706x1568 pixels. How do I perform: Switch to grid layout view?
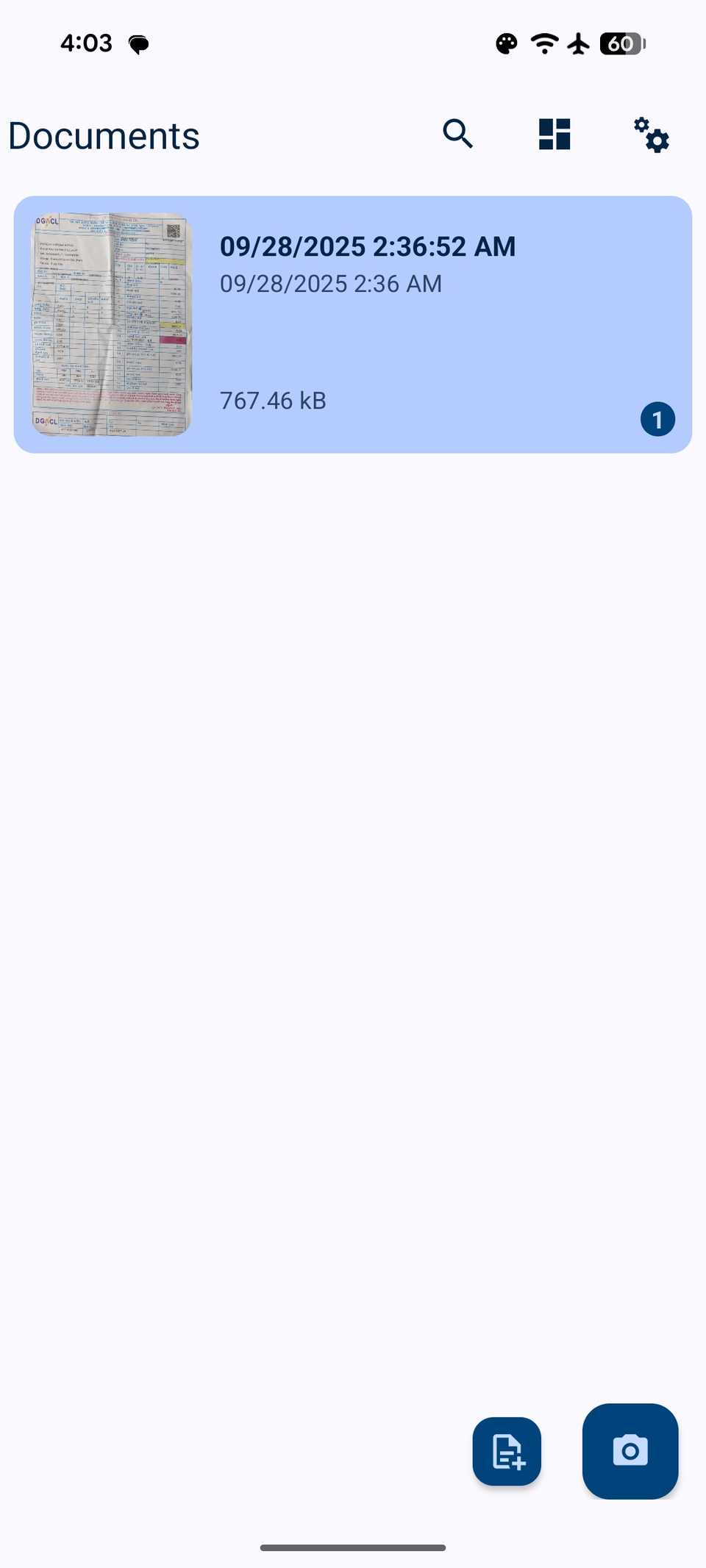[x=555, y=135]
